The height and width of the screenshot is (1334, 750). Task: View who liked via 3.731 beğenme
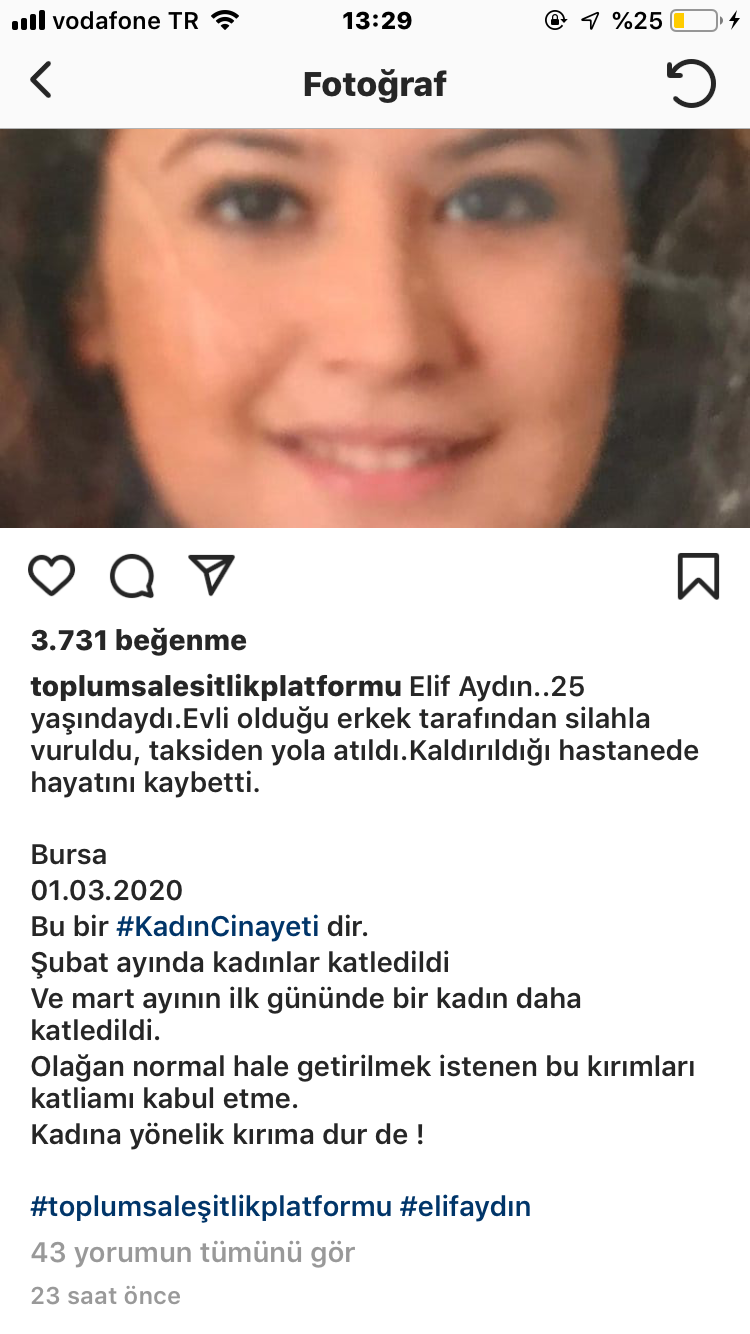point(138,640)
